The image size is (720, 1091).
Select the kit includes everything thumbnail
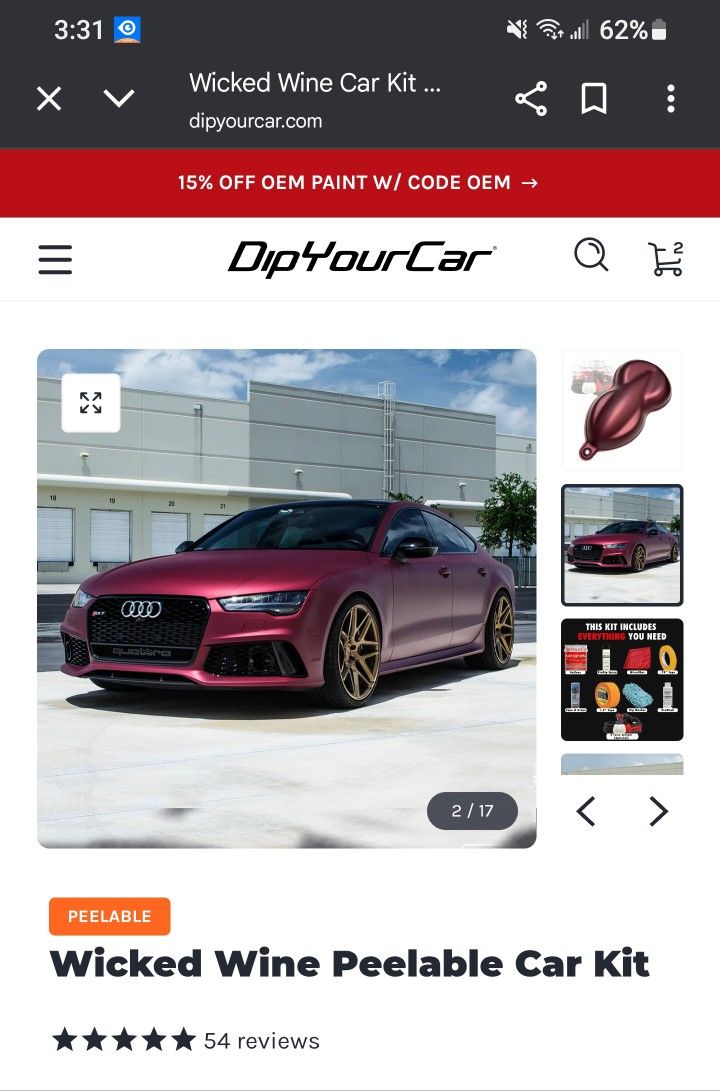622,679
